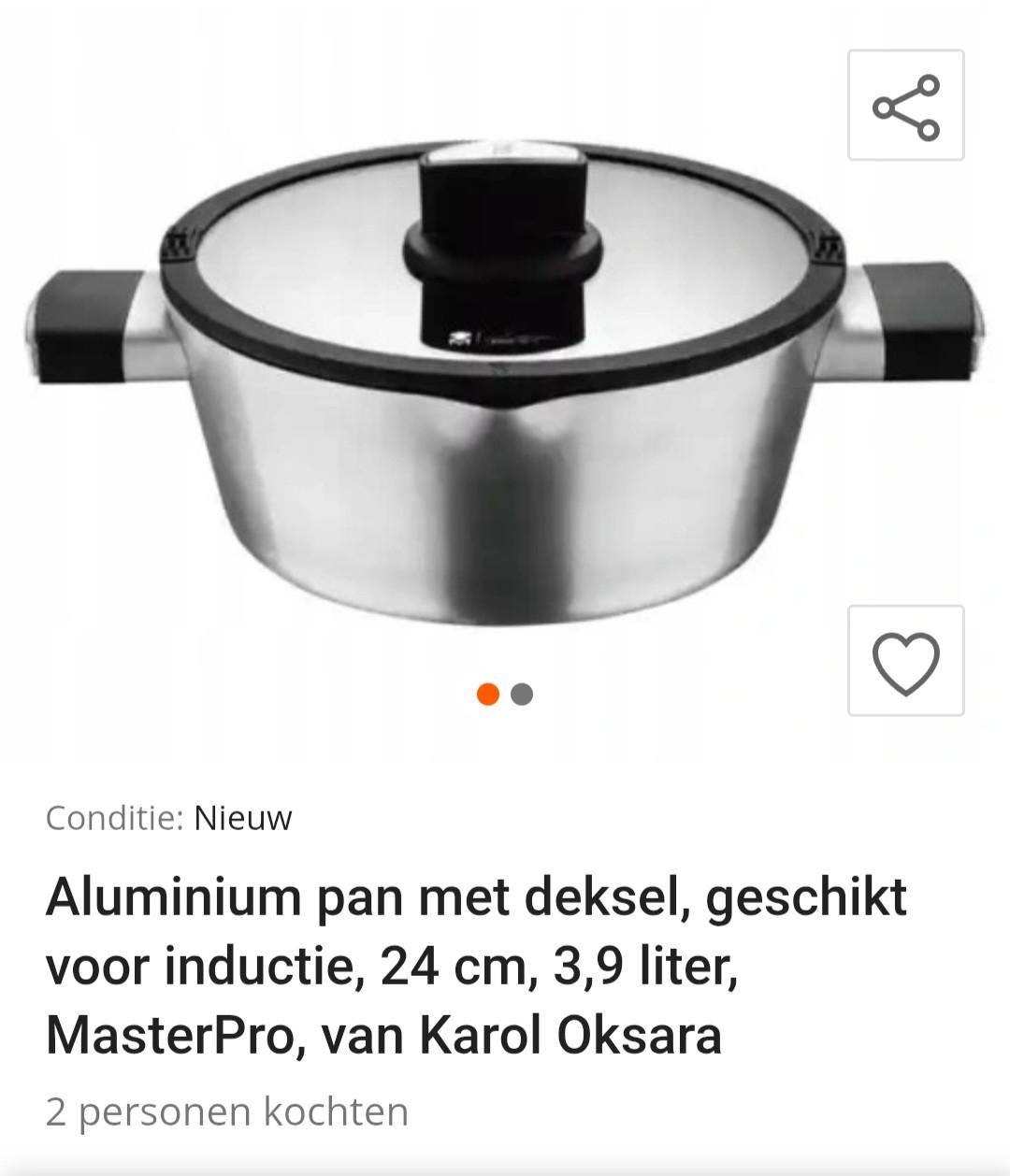
Task: Click the '2 personen kochten' text
Action: [227, 1112]
